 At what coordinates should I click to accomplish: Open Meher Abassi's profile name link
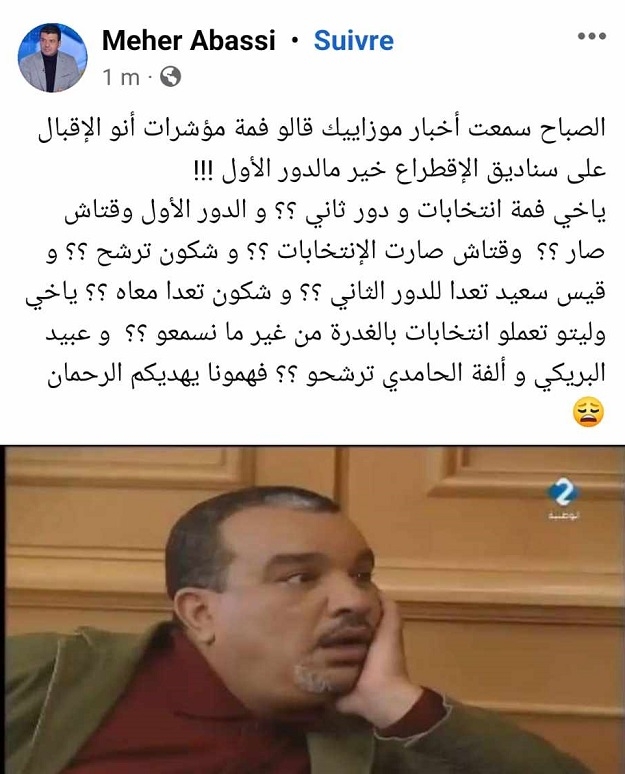coord(188,42)
